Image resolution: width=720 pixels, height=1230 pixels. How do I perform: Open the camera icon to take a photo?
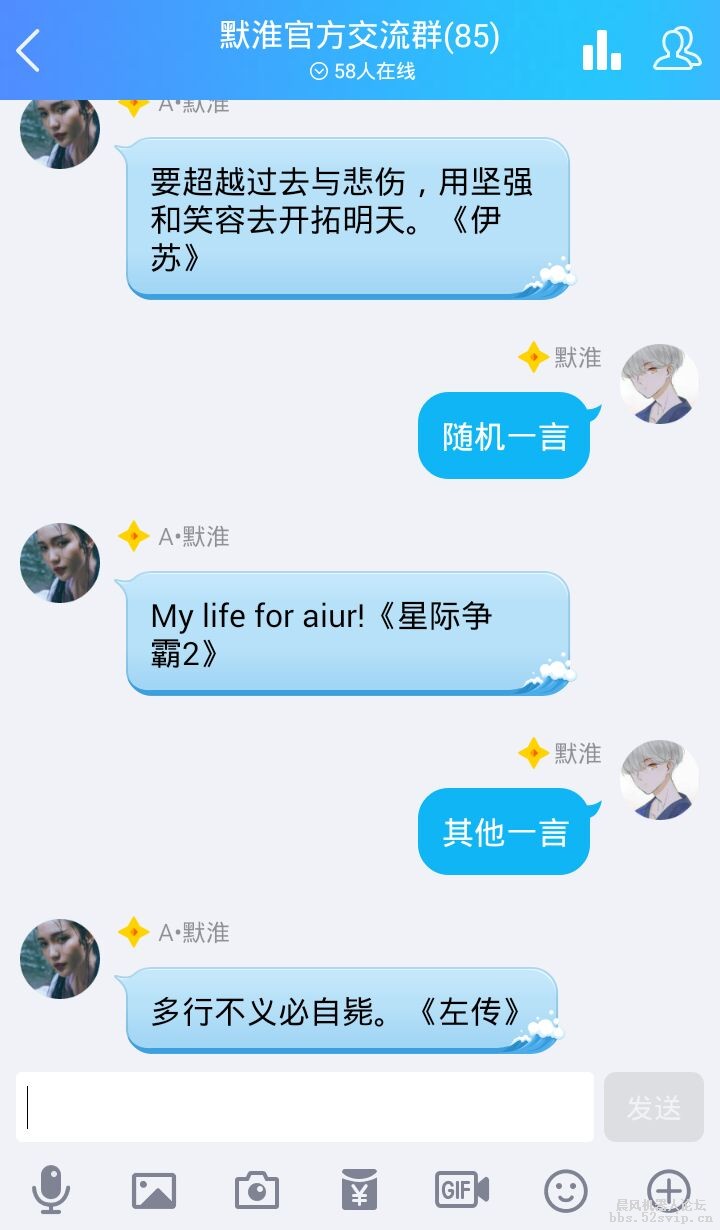(x=255, y=1190)
